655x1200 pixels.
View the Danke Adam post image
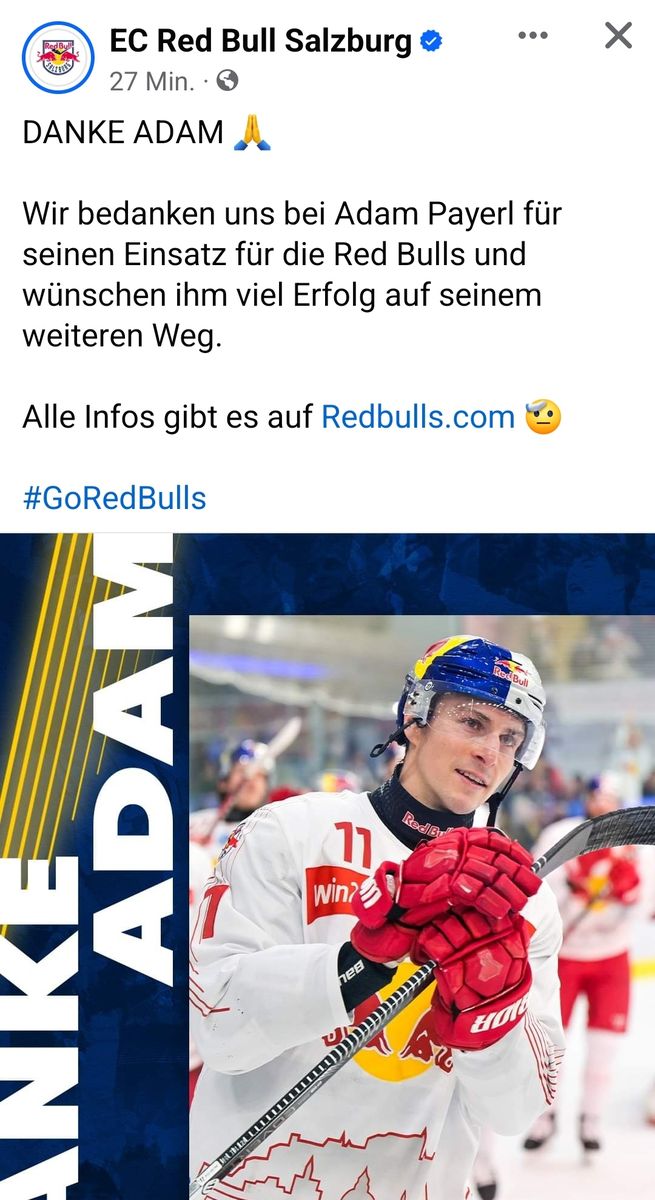click(327, 865)
